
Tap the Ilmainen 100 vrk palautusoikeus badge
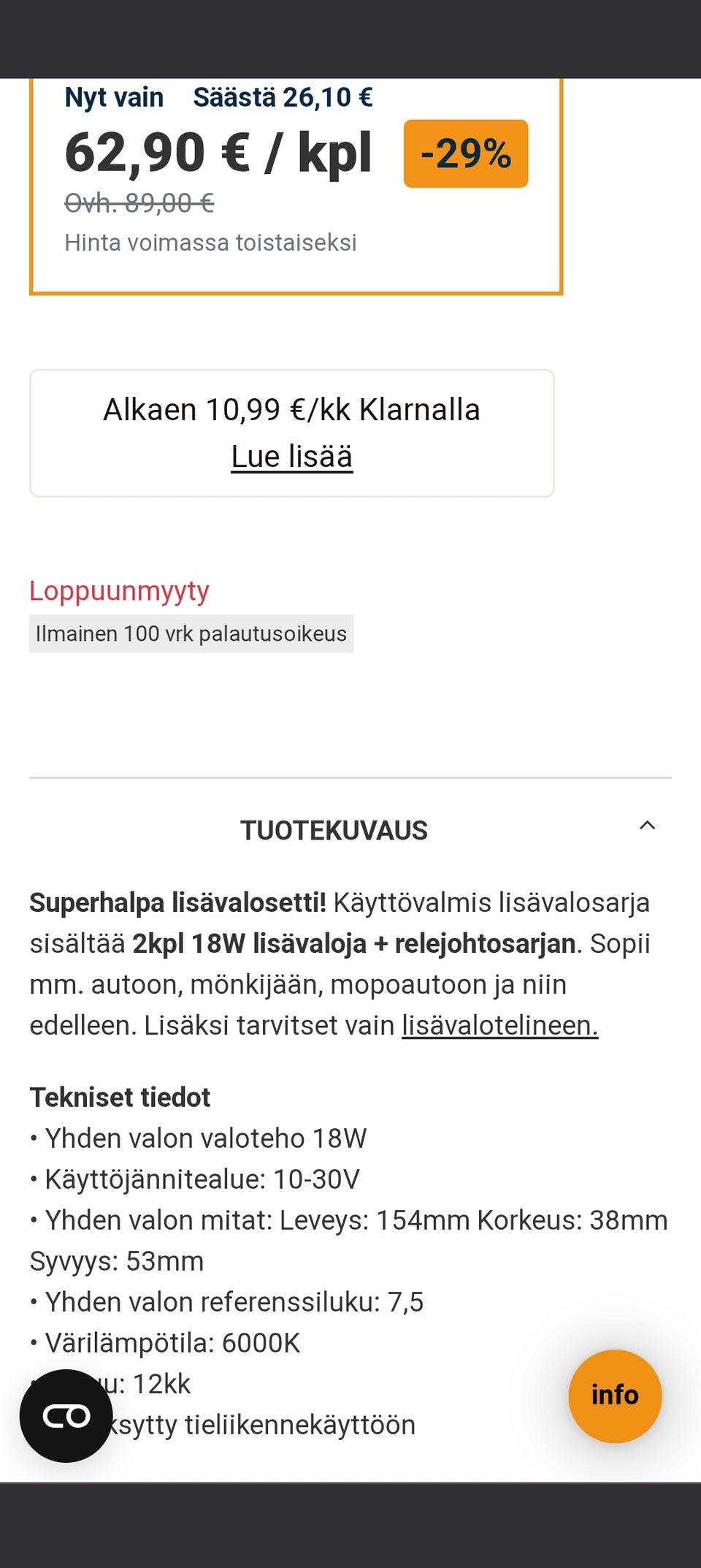coord(191,634)
